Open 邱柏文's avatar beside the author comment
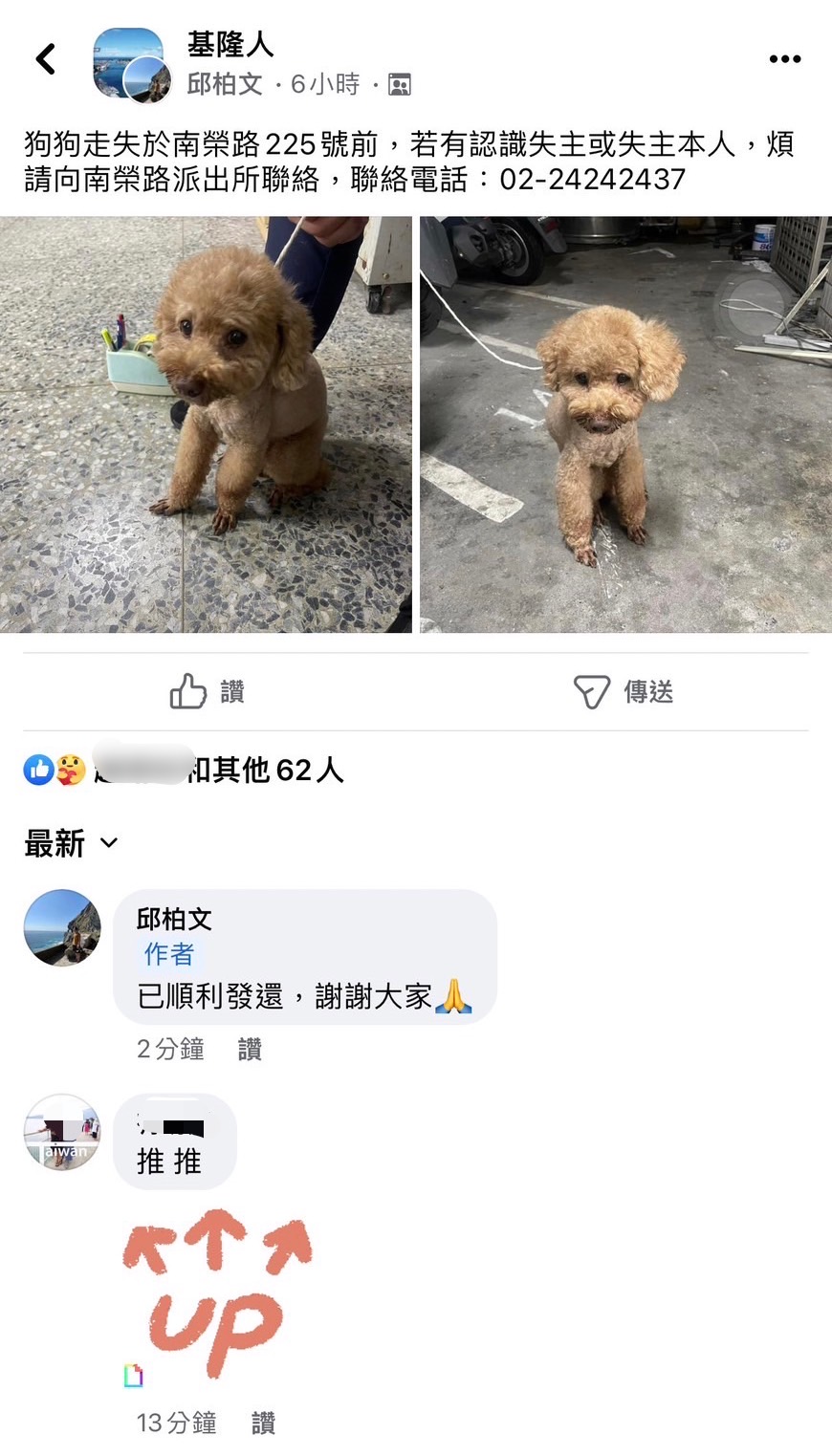 (62, 928)
